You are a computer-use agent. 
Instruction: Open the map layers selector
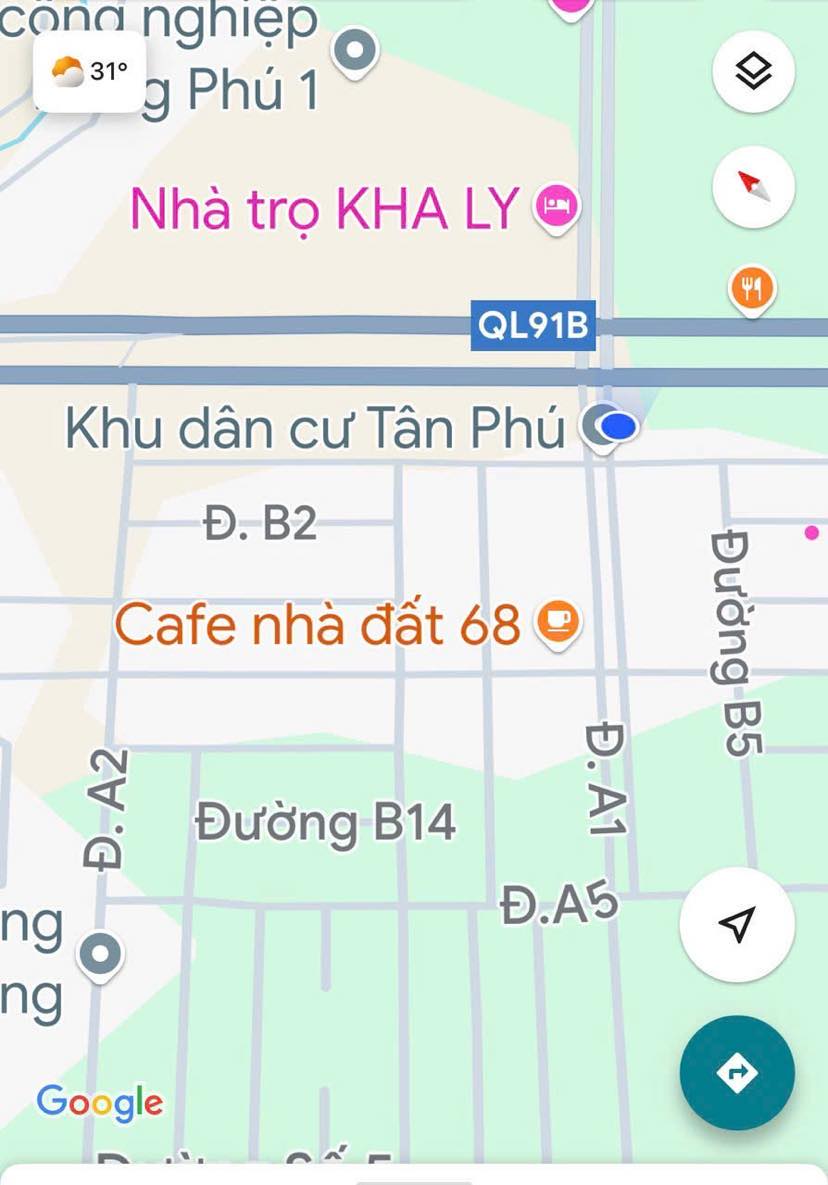[753, 73]
